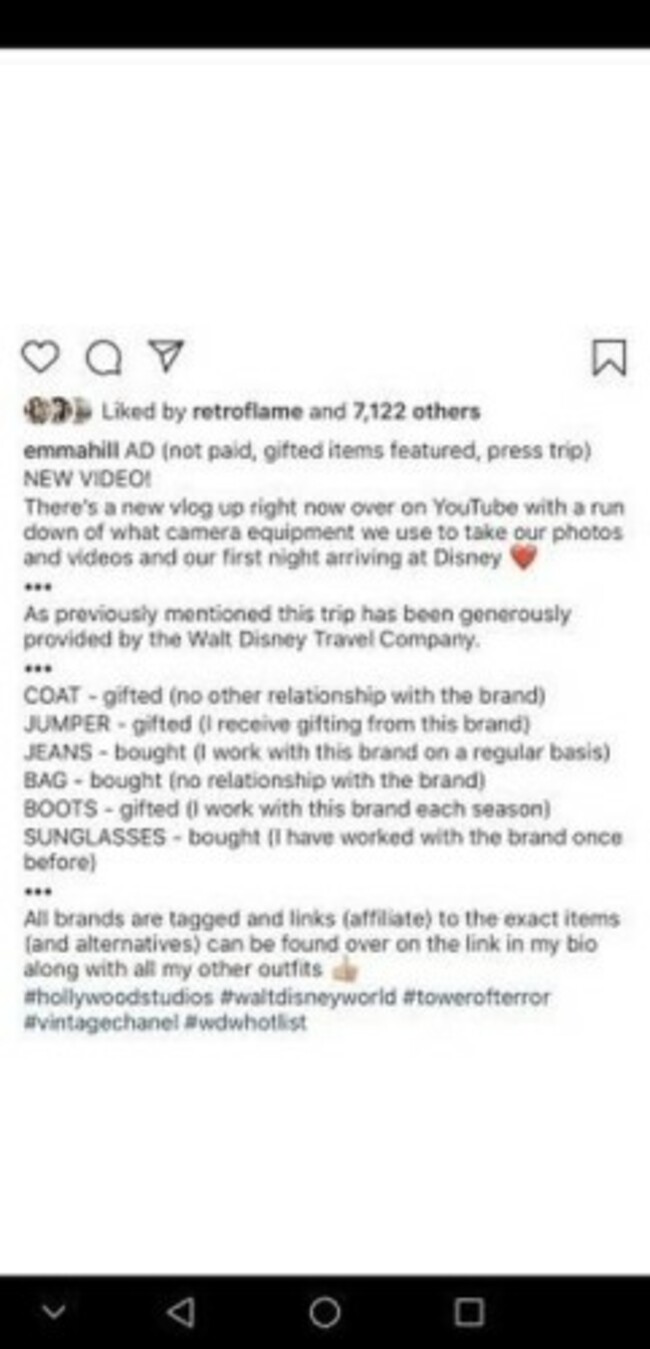Bookmark this post

pyautogui.click(x=609, y=358)
